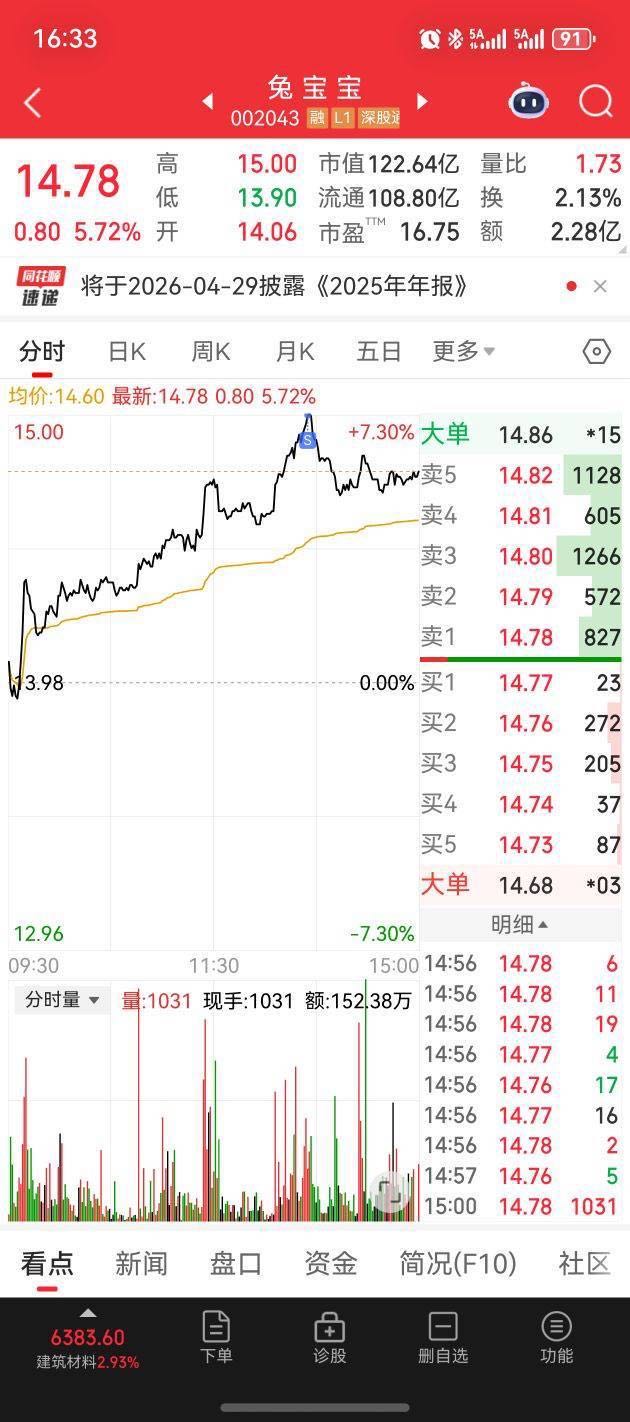Switch to the next stock arrow

tap(422, 102)
